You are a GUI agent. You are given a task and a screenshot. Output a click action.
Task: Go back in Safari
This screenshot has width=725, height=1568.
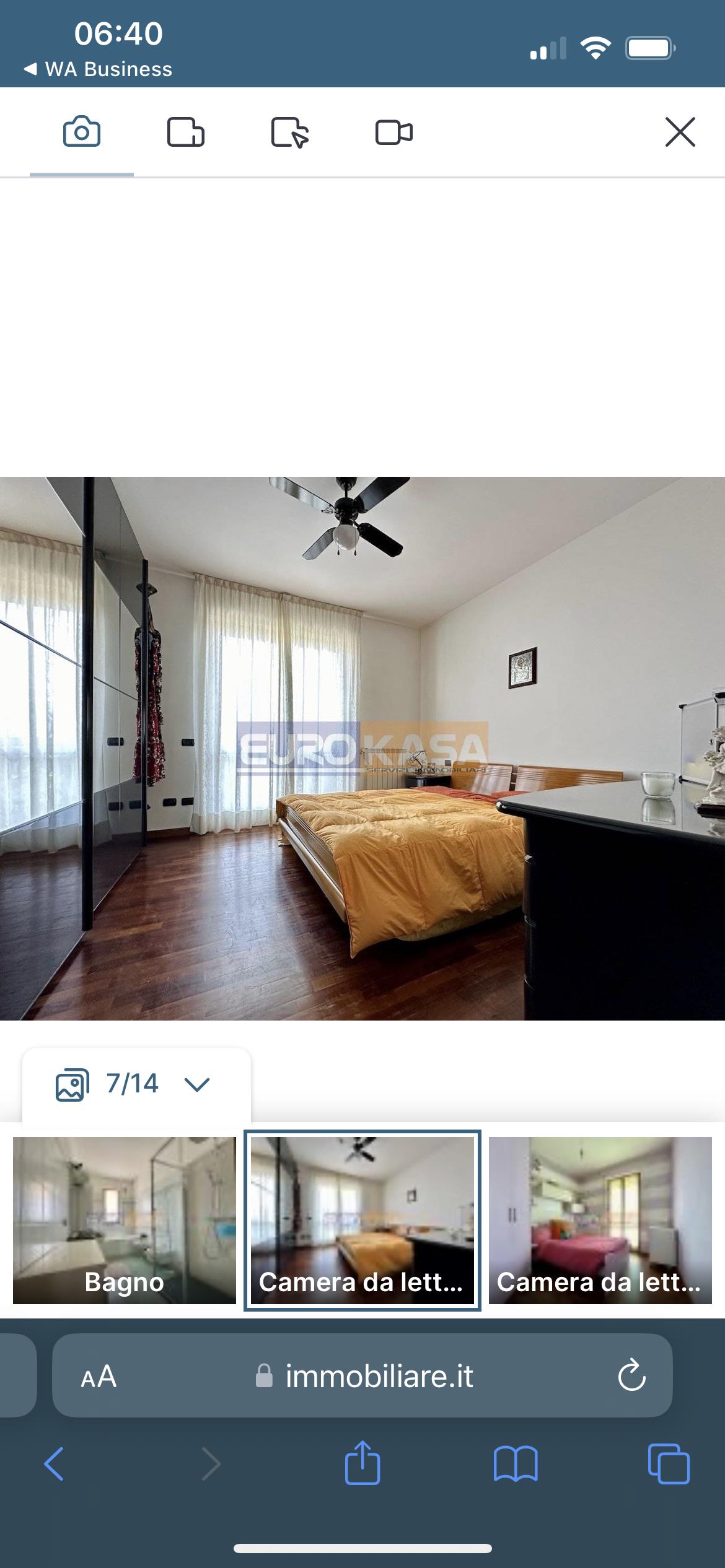click(x=54, y=1464)
